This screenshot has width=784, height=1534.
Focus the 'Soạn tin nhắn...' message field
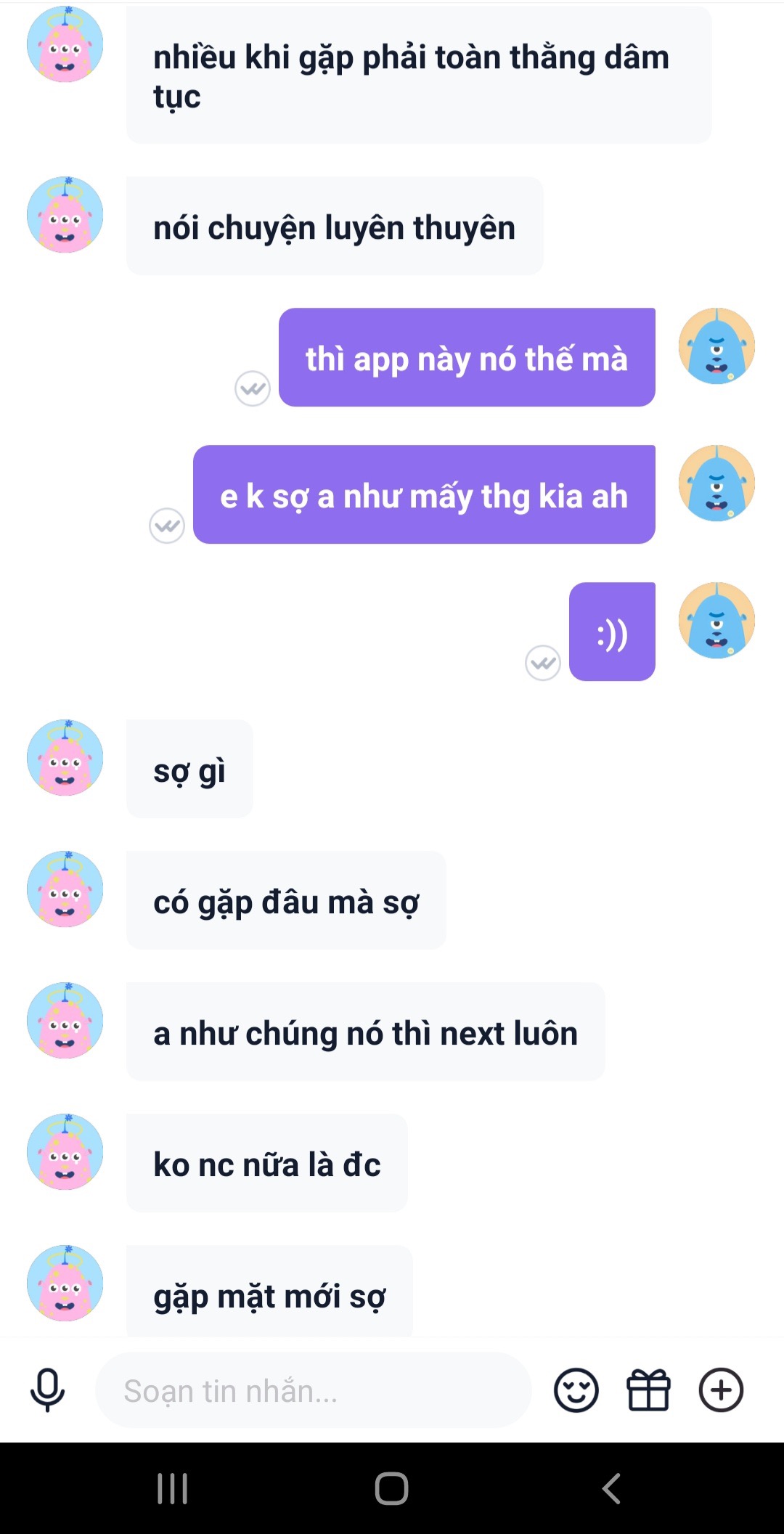click(312, 1391)
